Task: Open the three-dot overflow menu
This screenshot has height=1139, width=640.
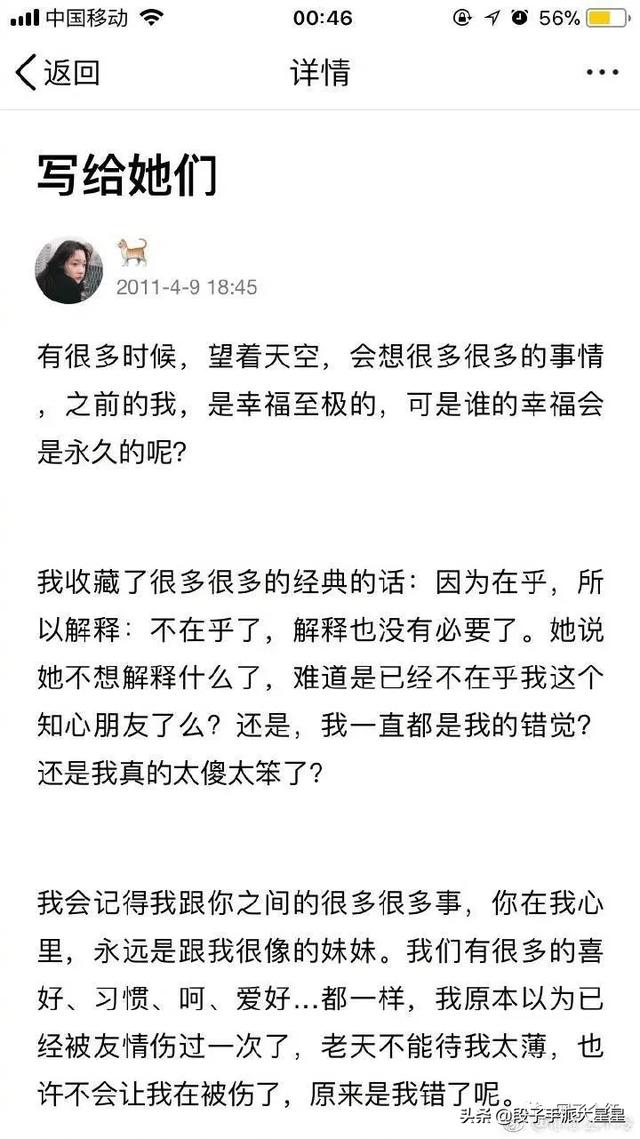Action: pyautogui.click(x=602, y=72)
